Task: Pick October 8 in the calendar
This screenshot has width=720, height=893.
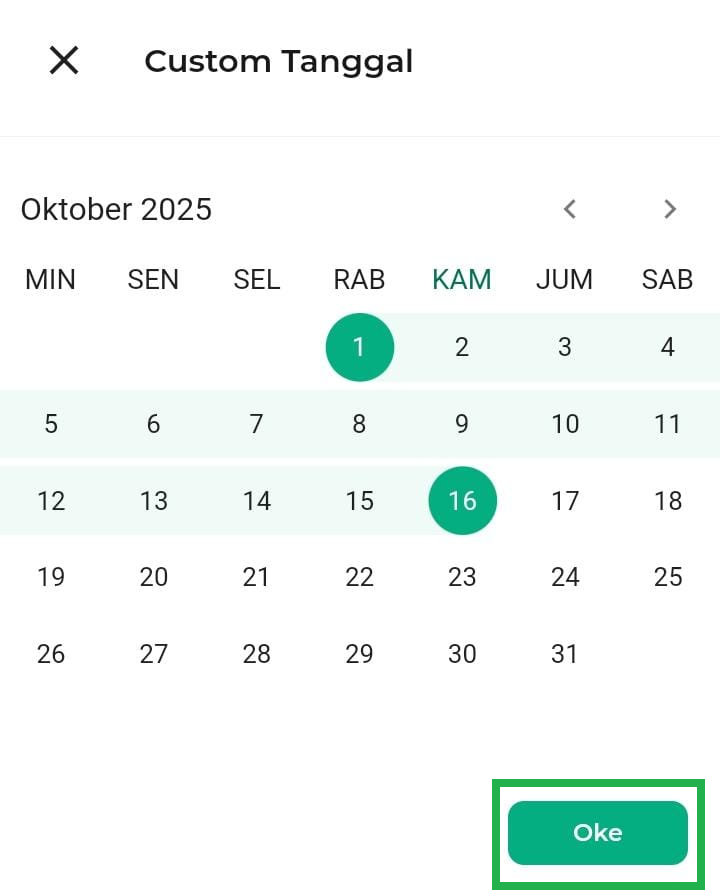Action: click(x=360, y=424)
